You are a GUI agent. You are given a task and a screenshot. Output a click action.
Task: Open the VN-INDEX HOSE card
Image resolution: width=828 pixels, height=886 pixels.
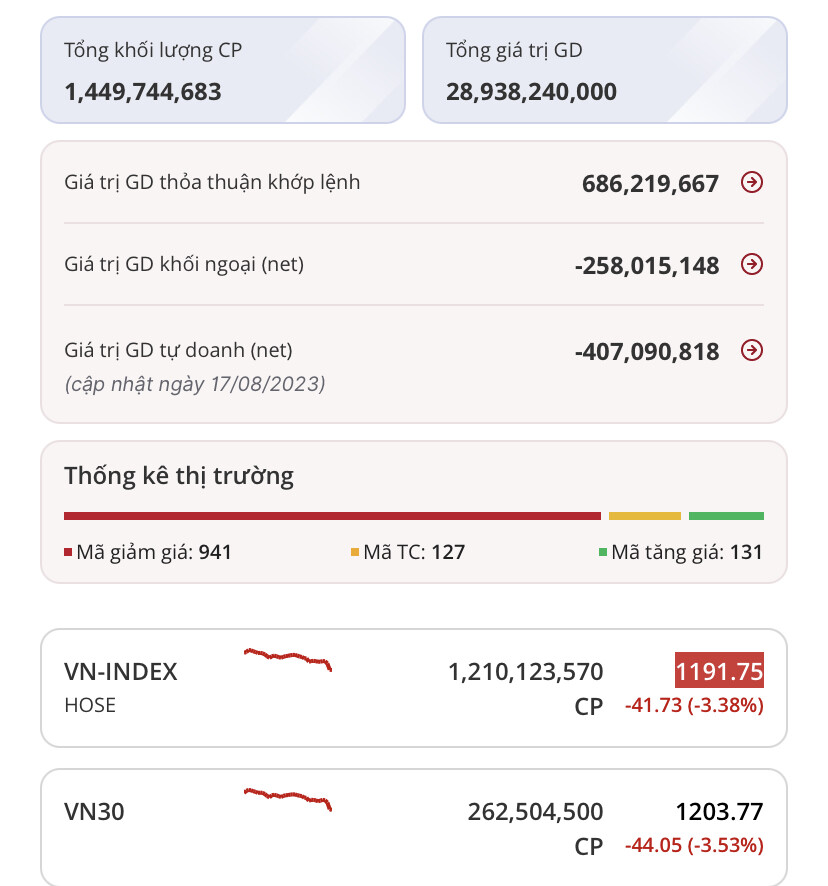[413, 688]
